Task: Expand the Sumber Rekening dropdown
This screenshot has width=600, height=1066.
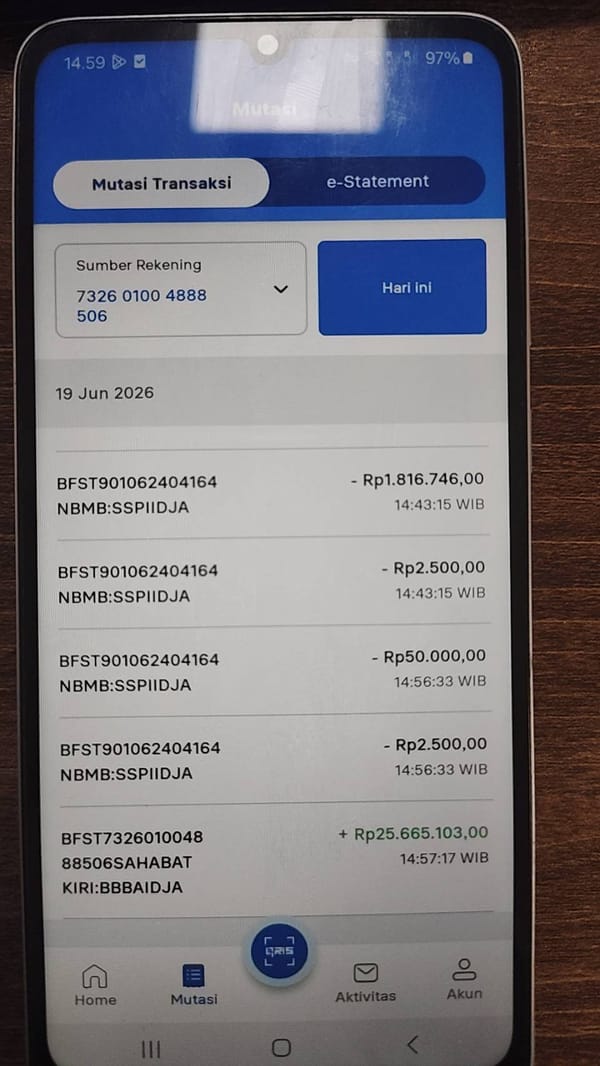Action: click(181, 289)
